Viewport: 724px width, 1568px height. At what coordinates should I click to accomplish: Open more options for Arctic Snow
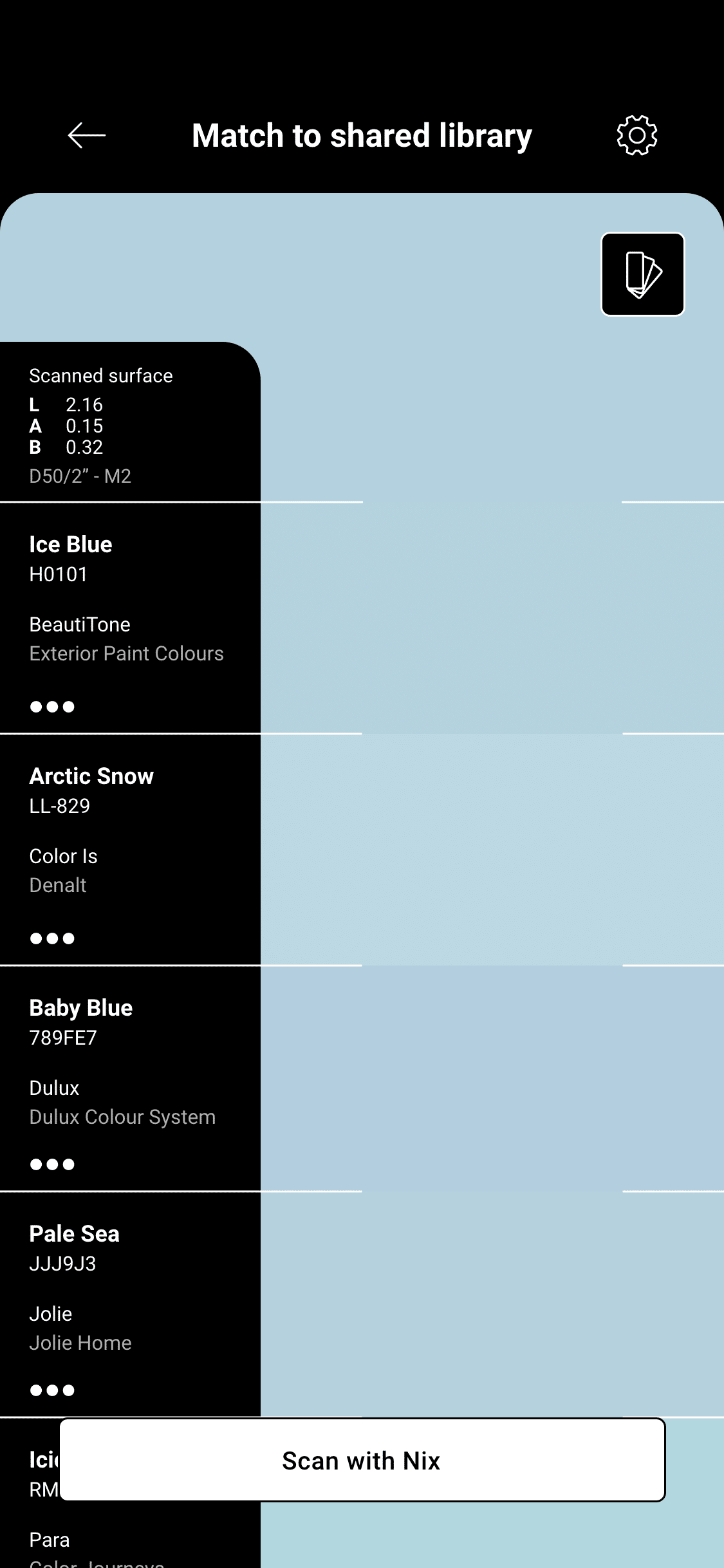[52, 938]
